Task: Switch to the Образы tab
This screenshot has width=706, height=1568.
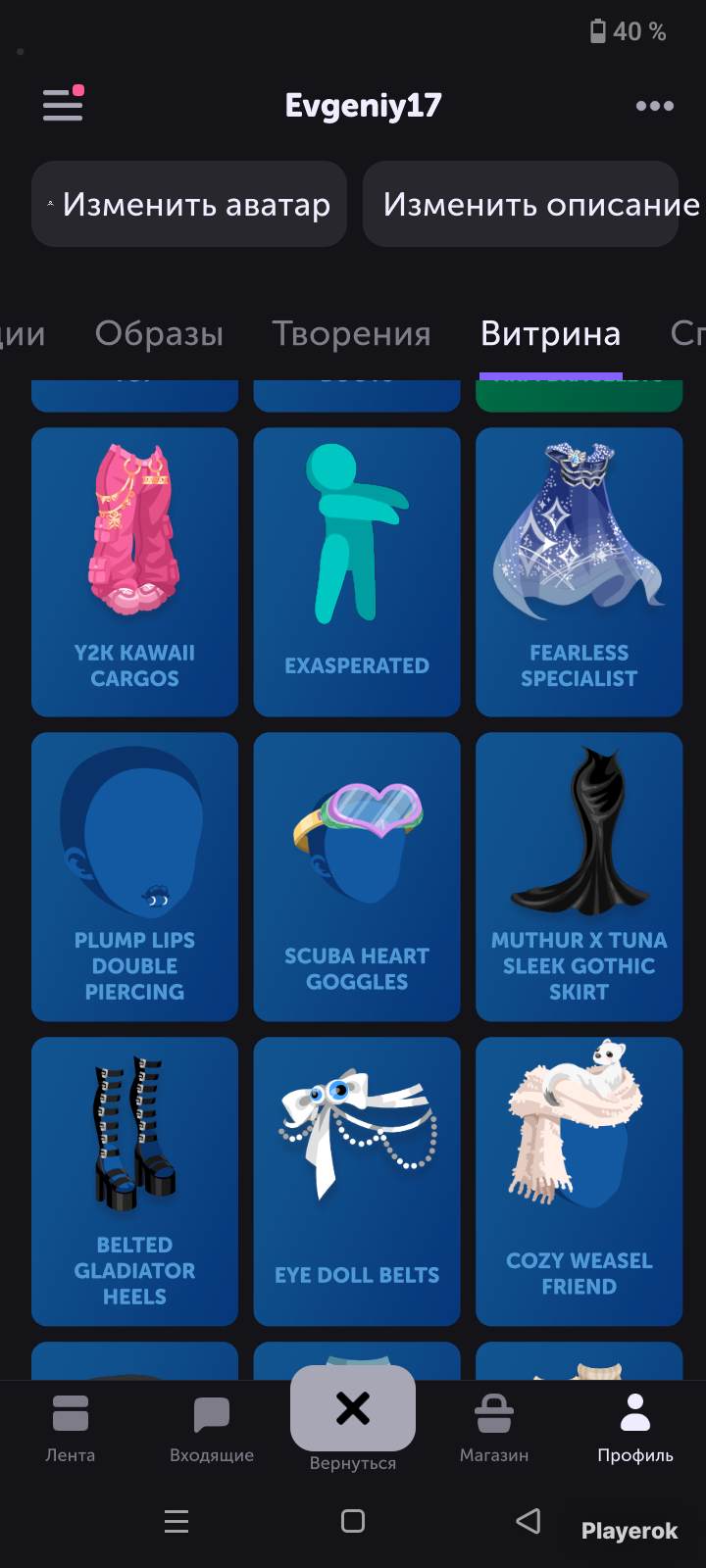Action: 159,334
